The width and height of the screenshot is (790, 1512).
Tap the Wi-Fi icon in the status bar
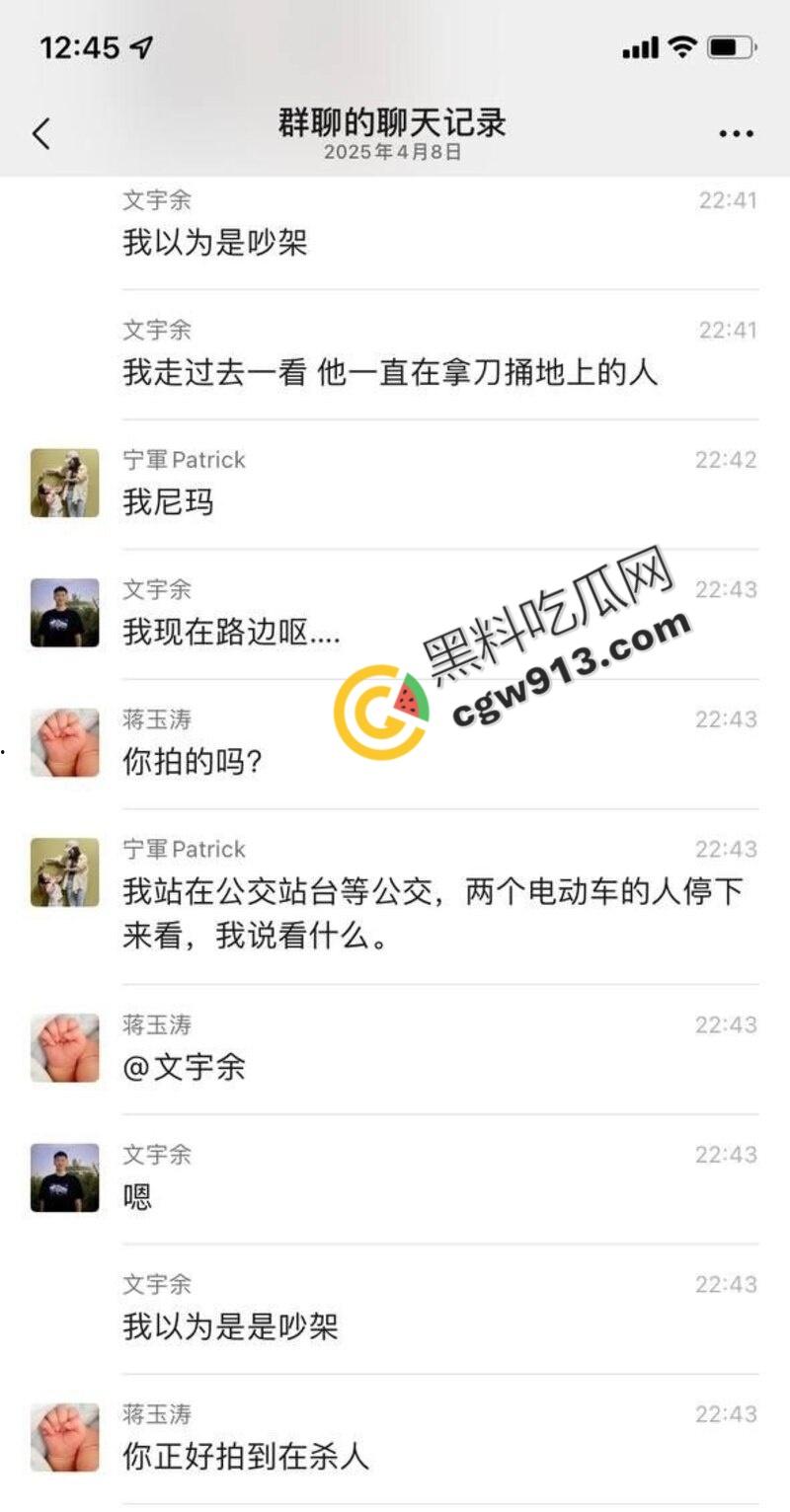point(681,45)
